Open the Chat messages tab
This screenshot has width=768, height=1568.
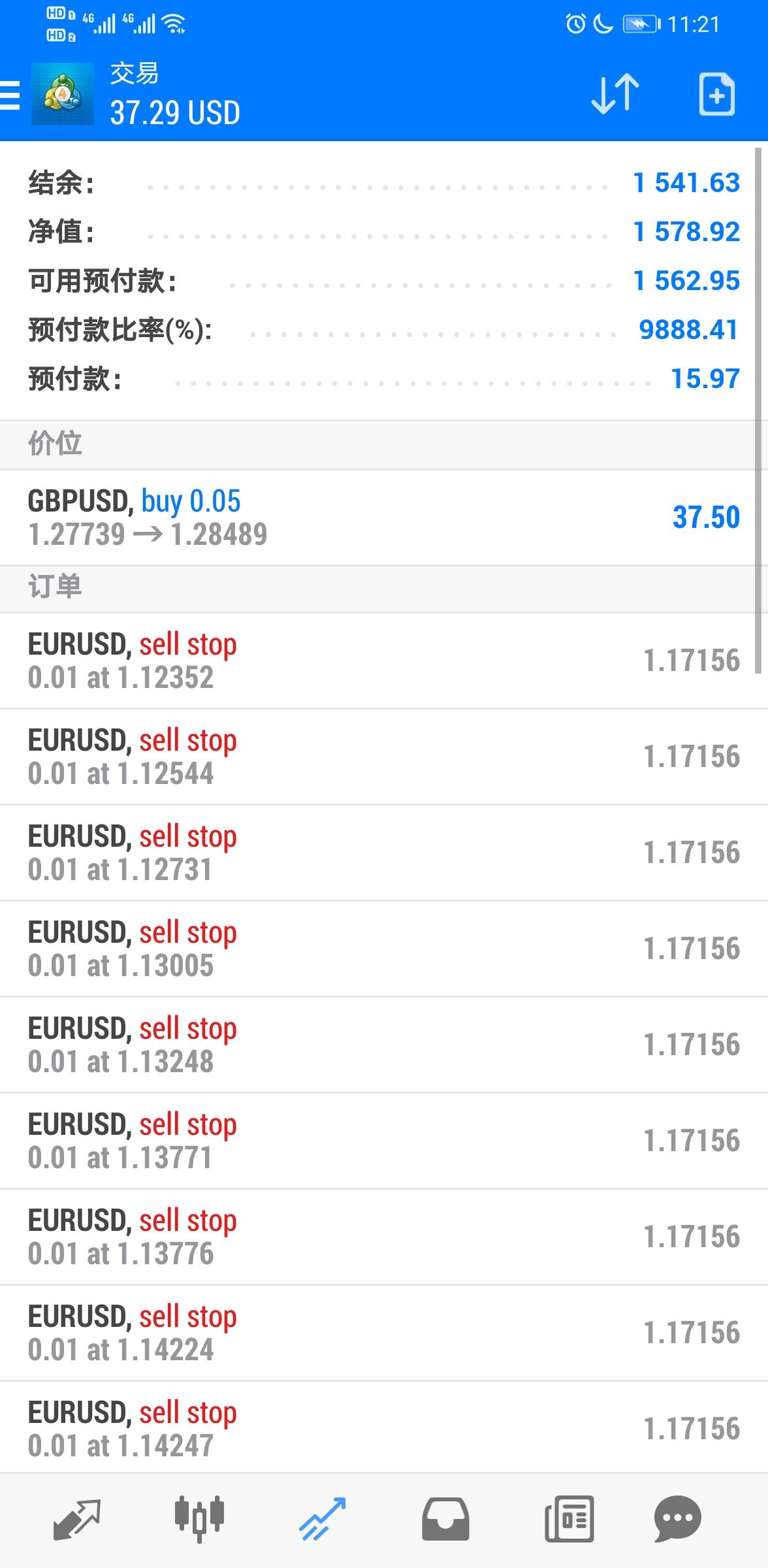pos(677,1519)
